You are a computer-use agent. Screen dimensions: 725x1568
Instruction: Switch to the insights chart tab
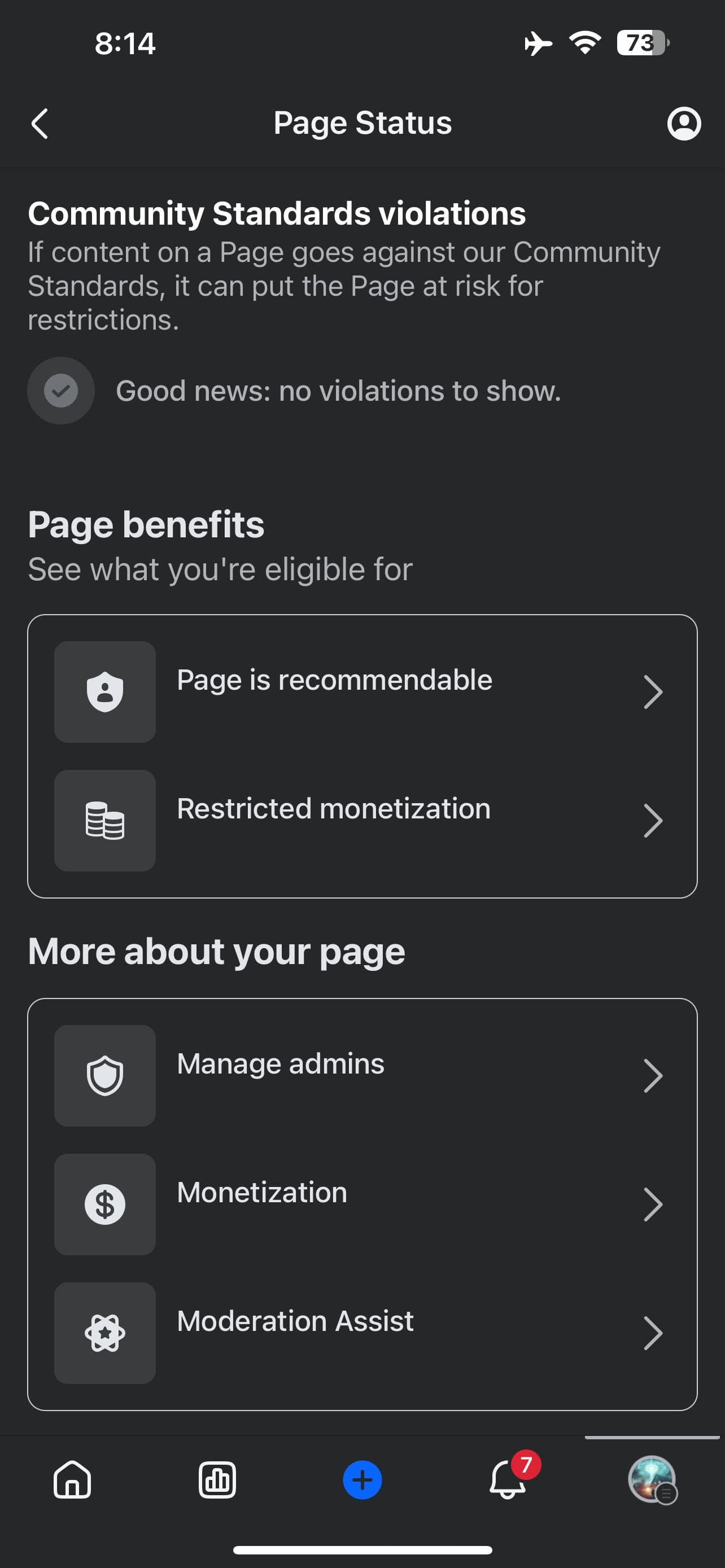(217, 1479)
